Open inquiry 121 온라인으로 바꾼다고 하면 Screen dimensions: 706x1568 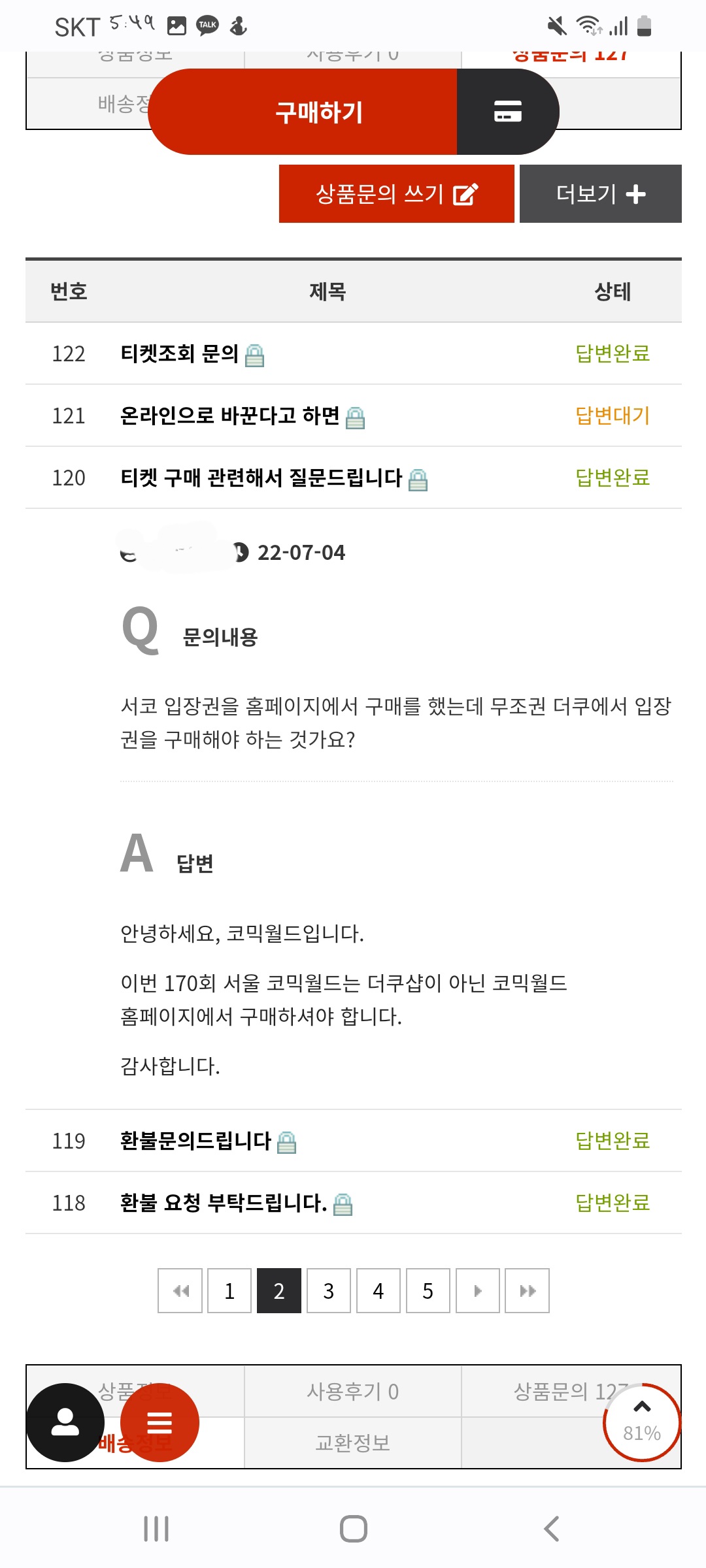point(230,416)
